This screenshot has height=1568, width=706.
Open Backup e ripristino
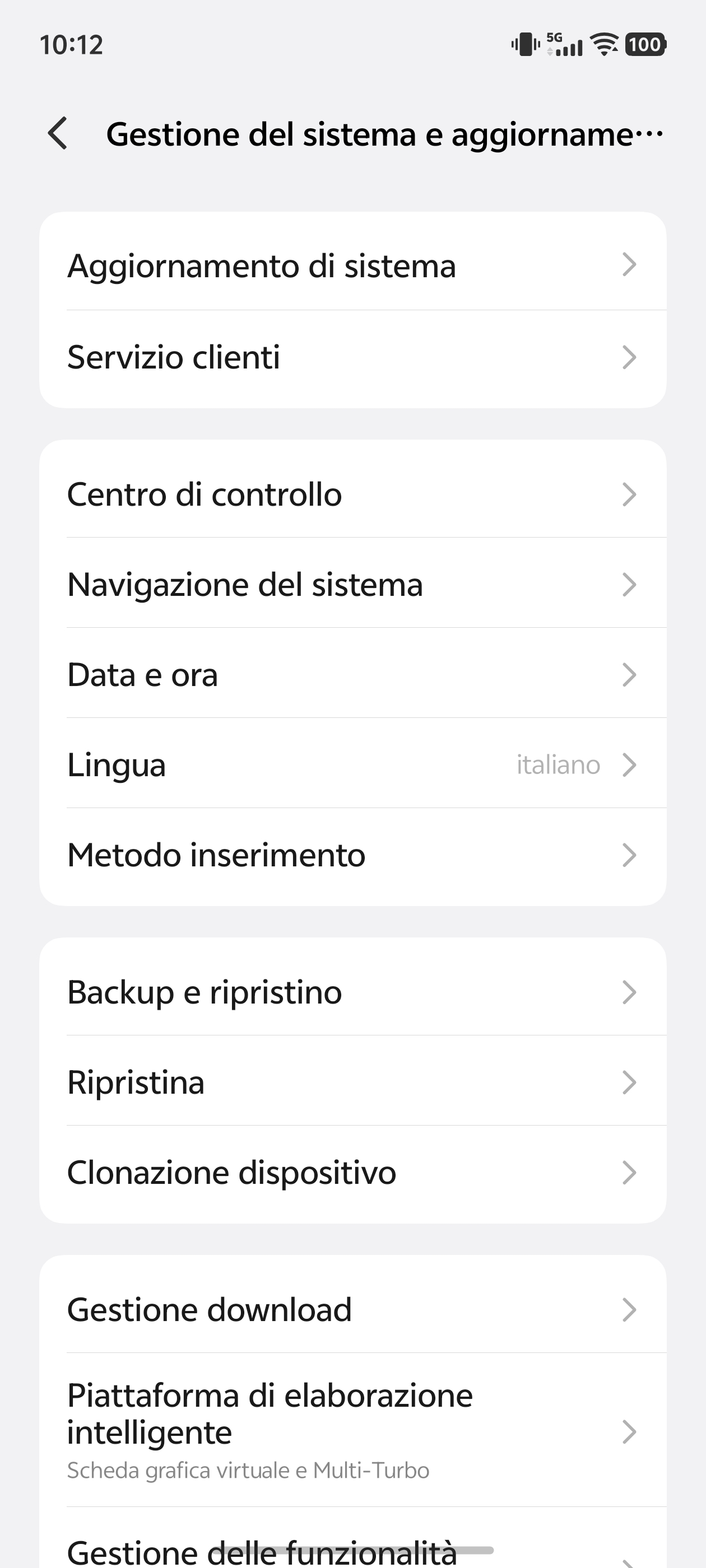point(352,992)
